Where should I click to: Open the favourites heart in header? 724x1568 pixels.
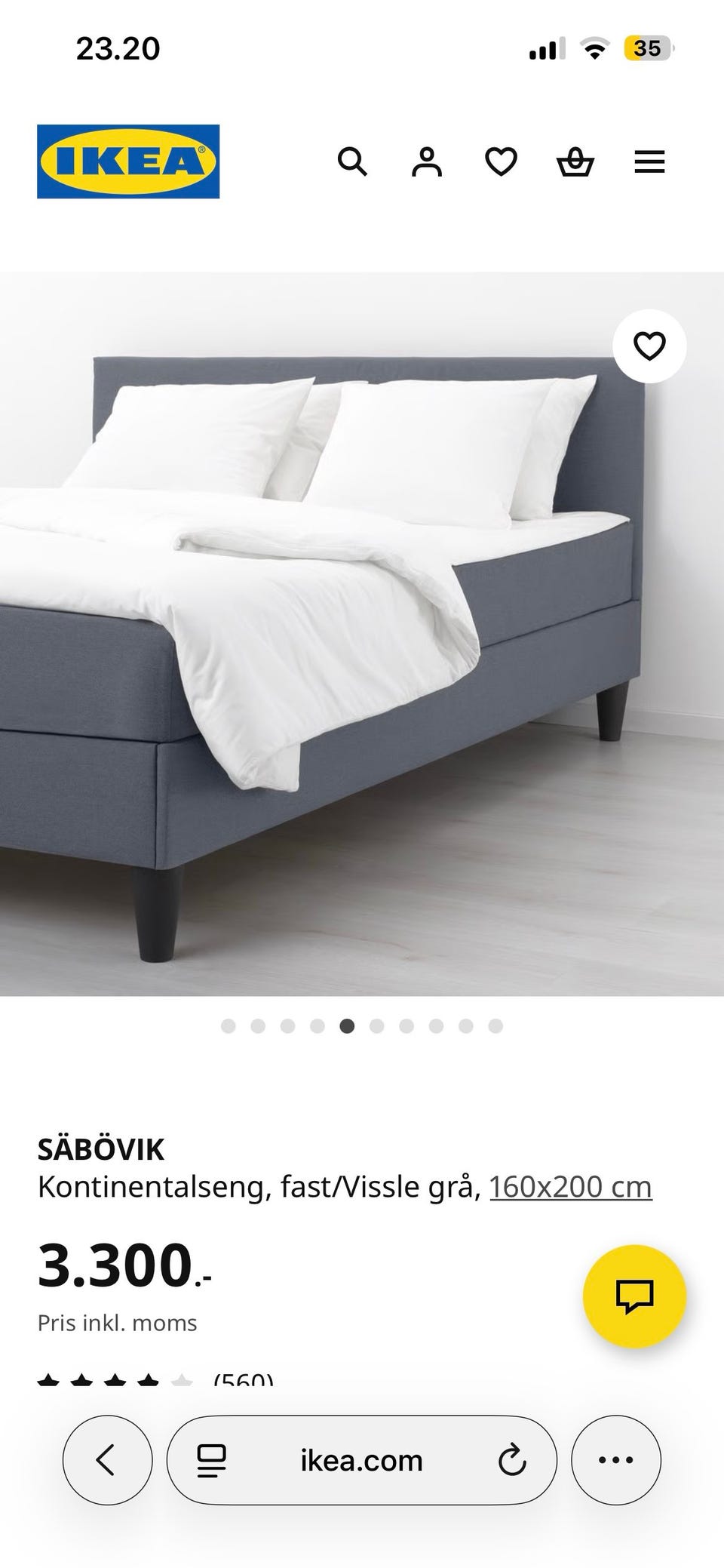(x=501, y=161)
